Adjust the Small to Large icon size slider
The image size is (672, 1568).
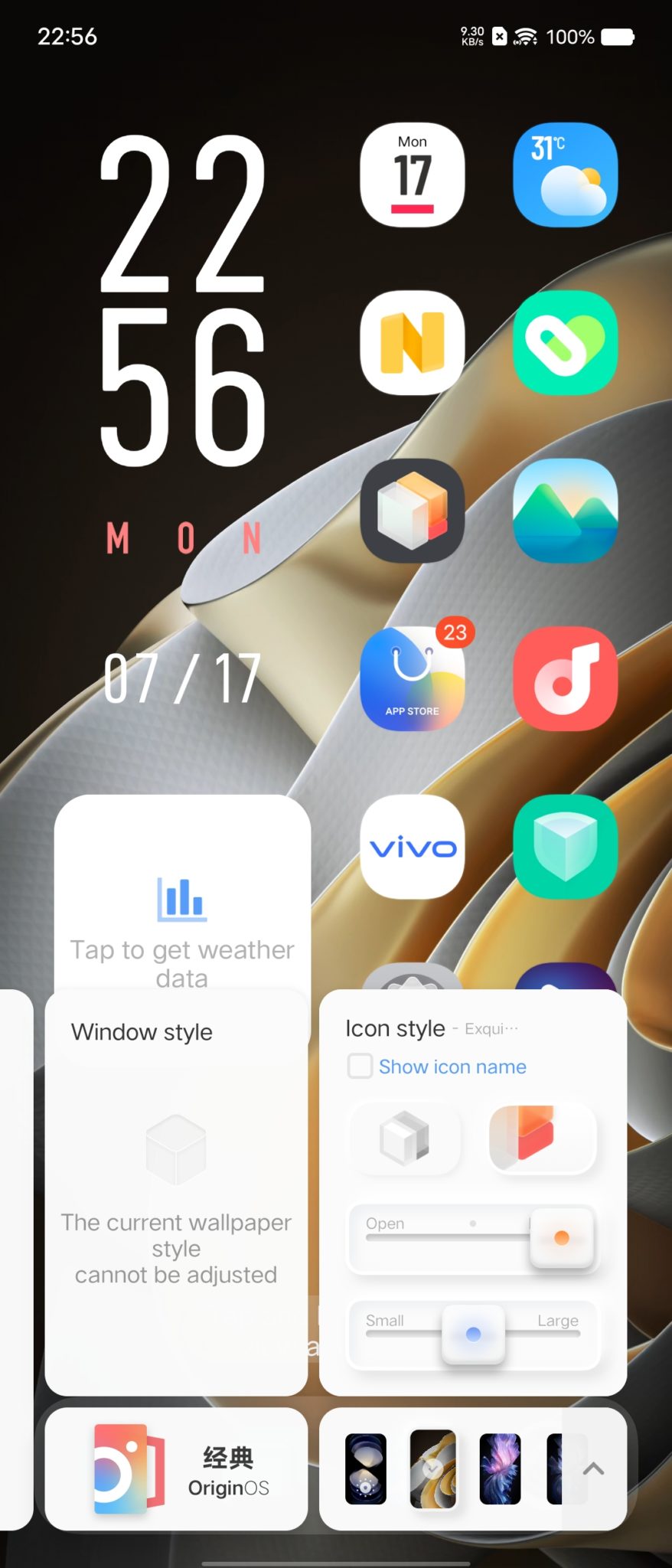point(473,1334)
